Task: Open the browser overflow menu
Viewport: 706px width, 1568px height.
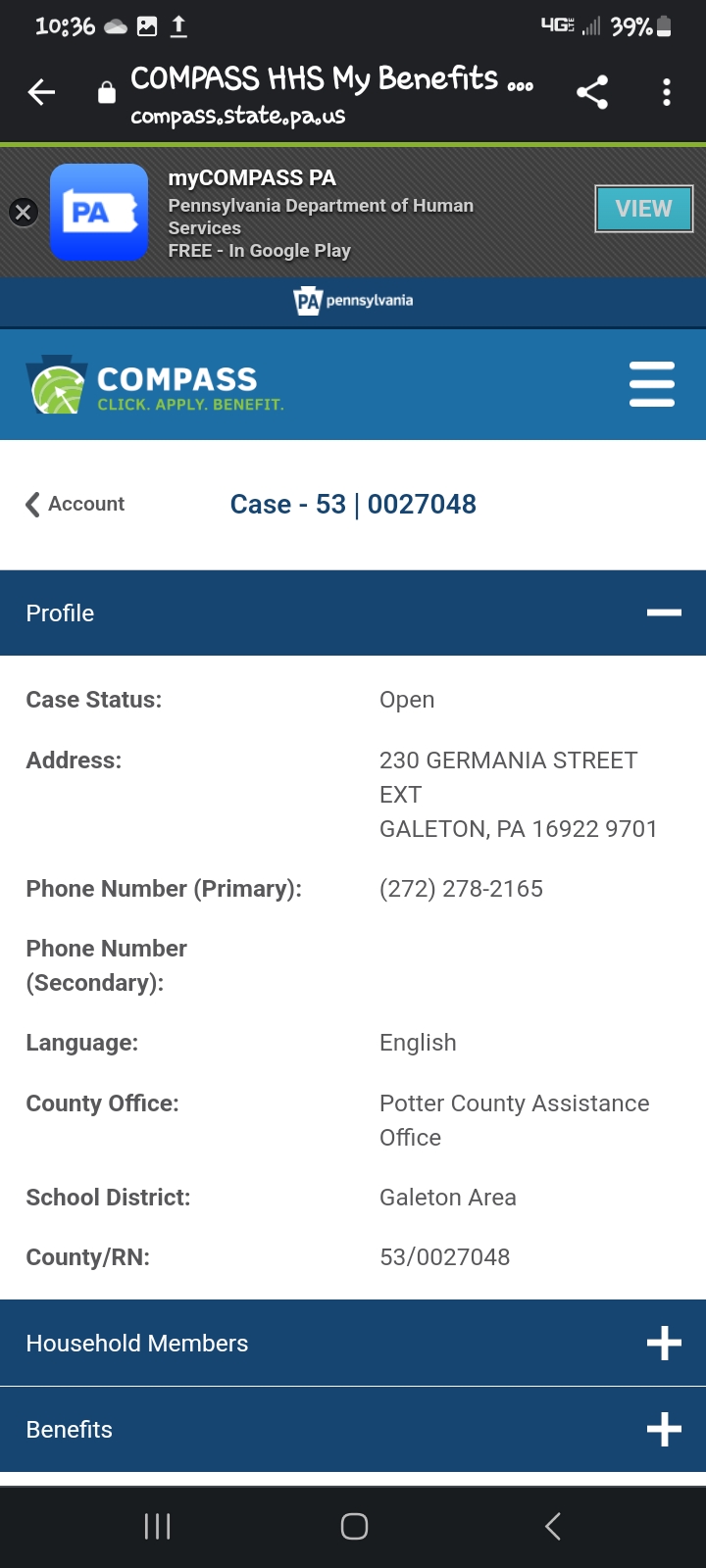Action: [667, 92]
